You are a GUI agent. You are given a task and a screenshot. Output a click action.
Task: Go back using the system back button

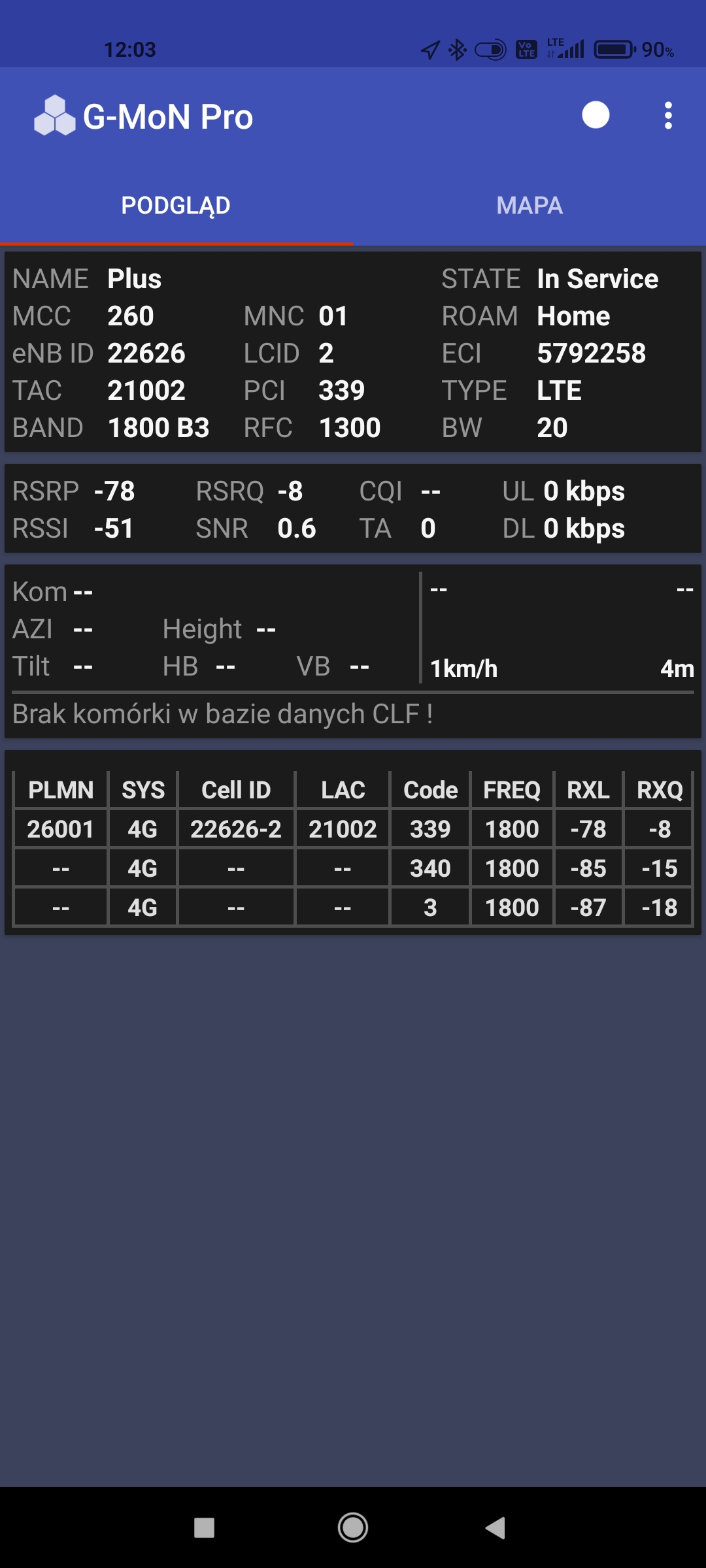click(x=496, y=1527)
